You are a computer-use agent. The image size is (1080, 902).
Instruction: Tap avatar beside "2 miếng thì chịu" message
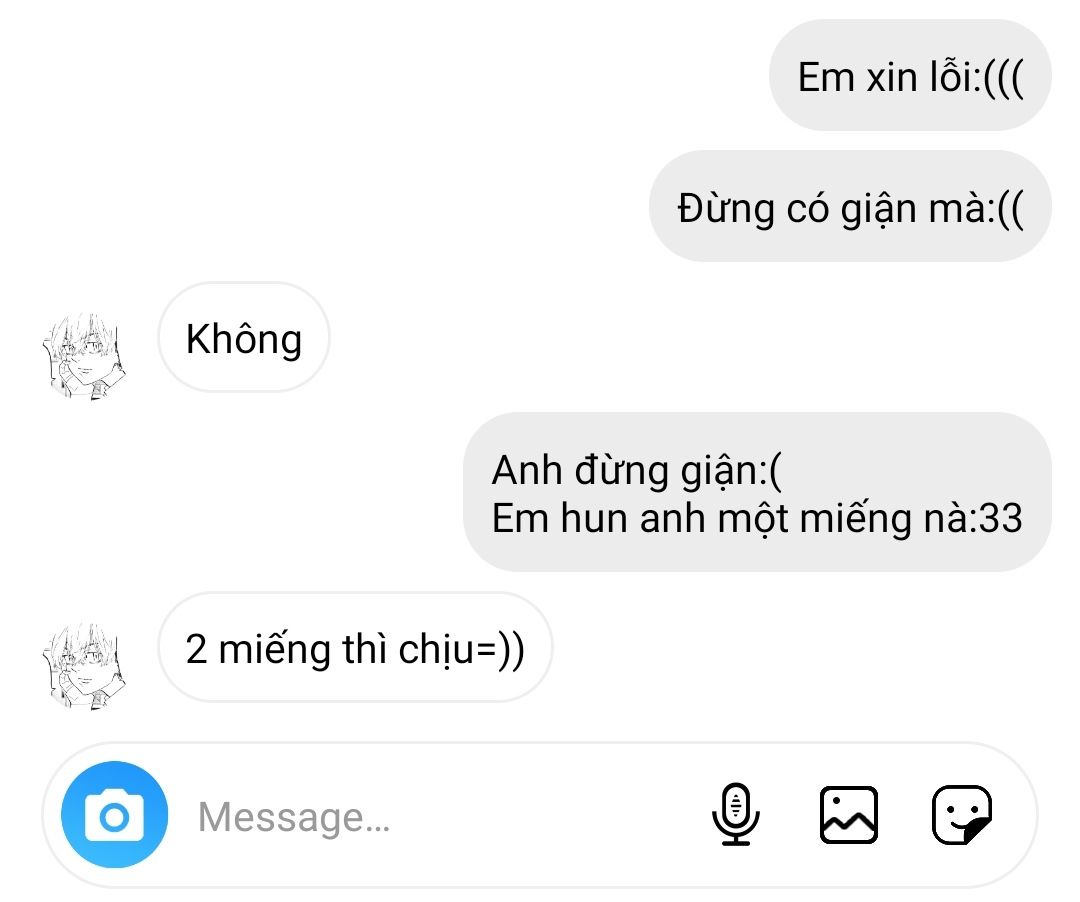click(84, 664)
